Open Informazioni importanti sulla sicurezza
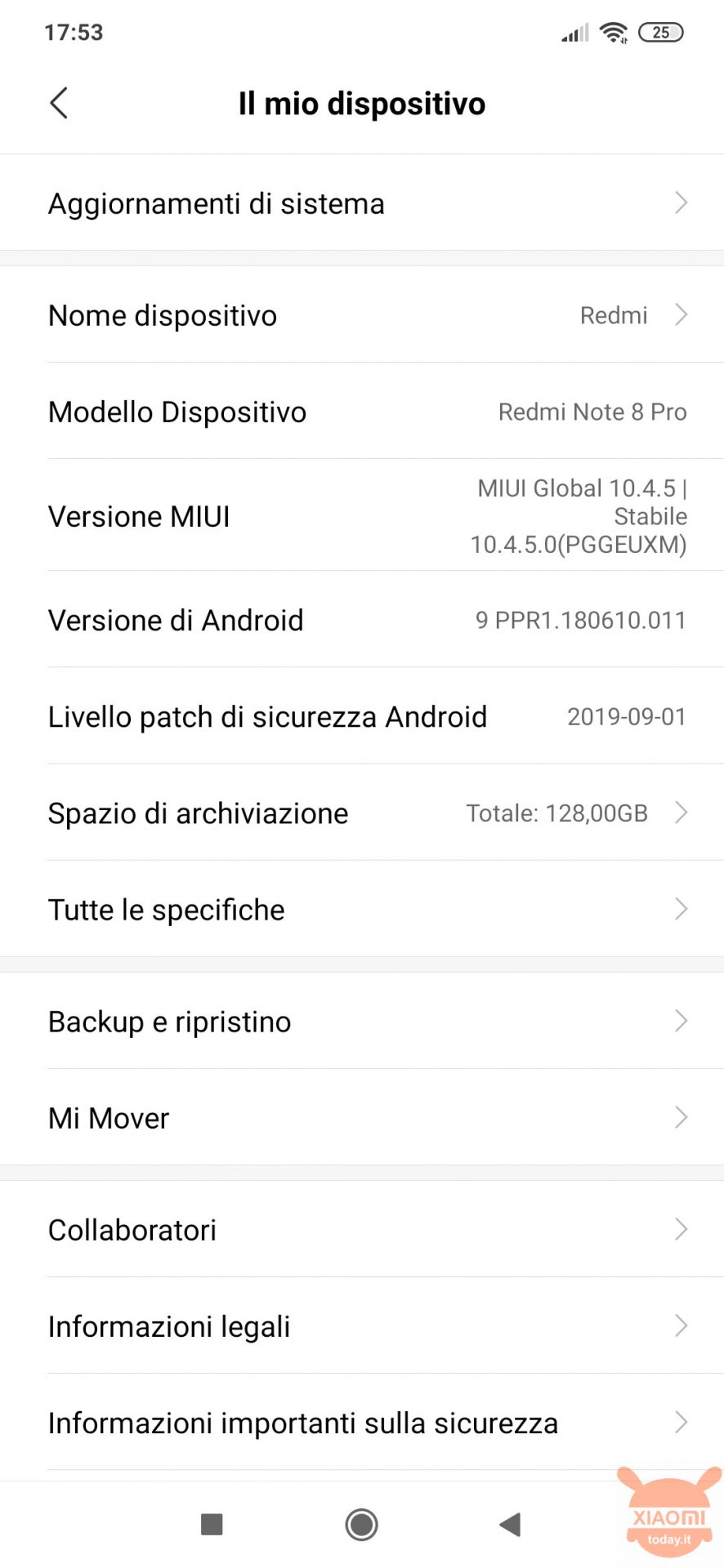The height and width of the screenshot is (1568, 724). pos(362,1423)
